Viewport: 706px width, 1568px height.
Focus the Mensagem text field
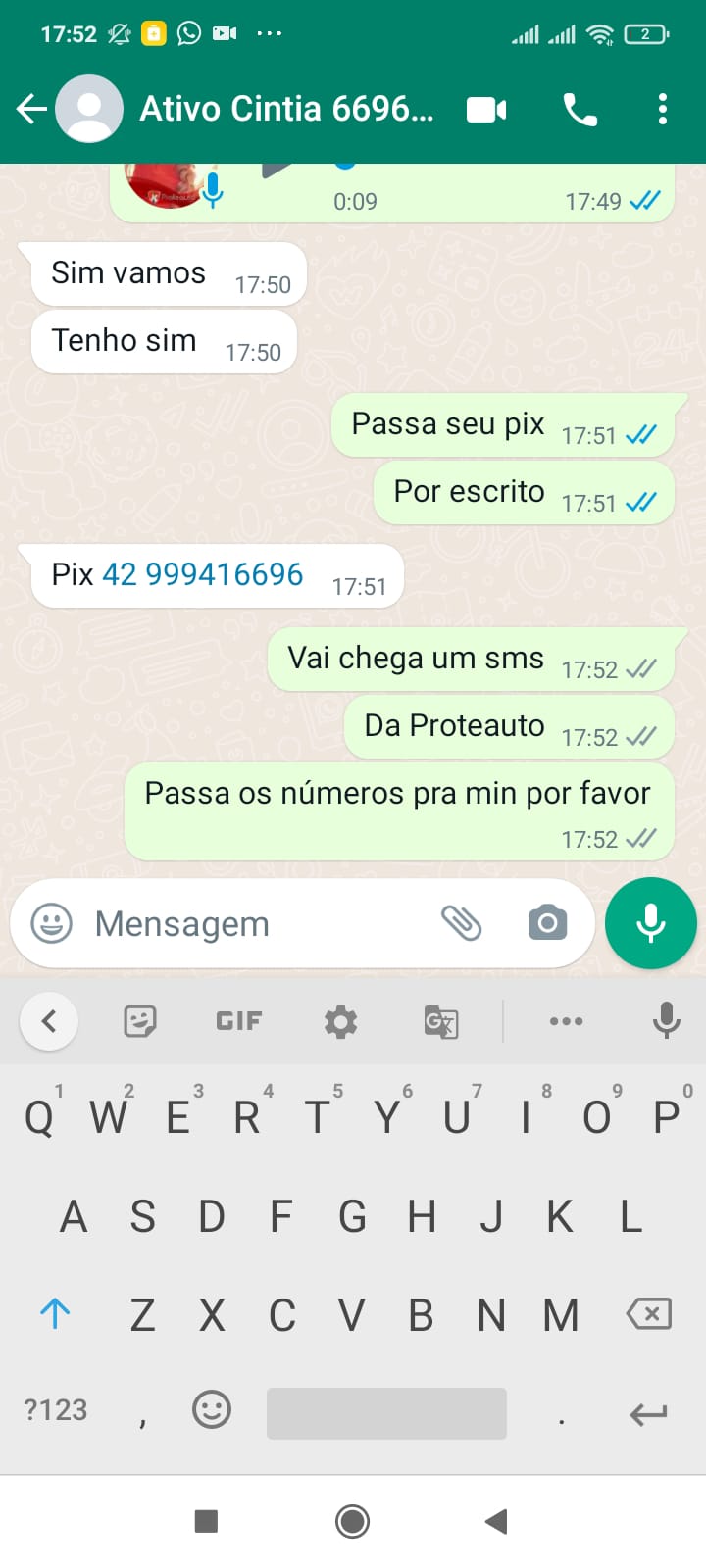tap(255, 923)
